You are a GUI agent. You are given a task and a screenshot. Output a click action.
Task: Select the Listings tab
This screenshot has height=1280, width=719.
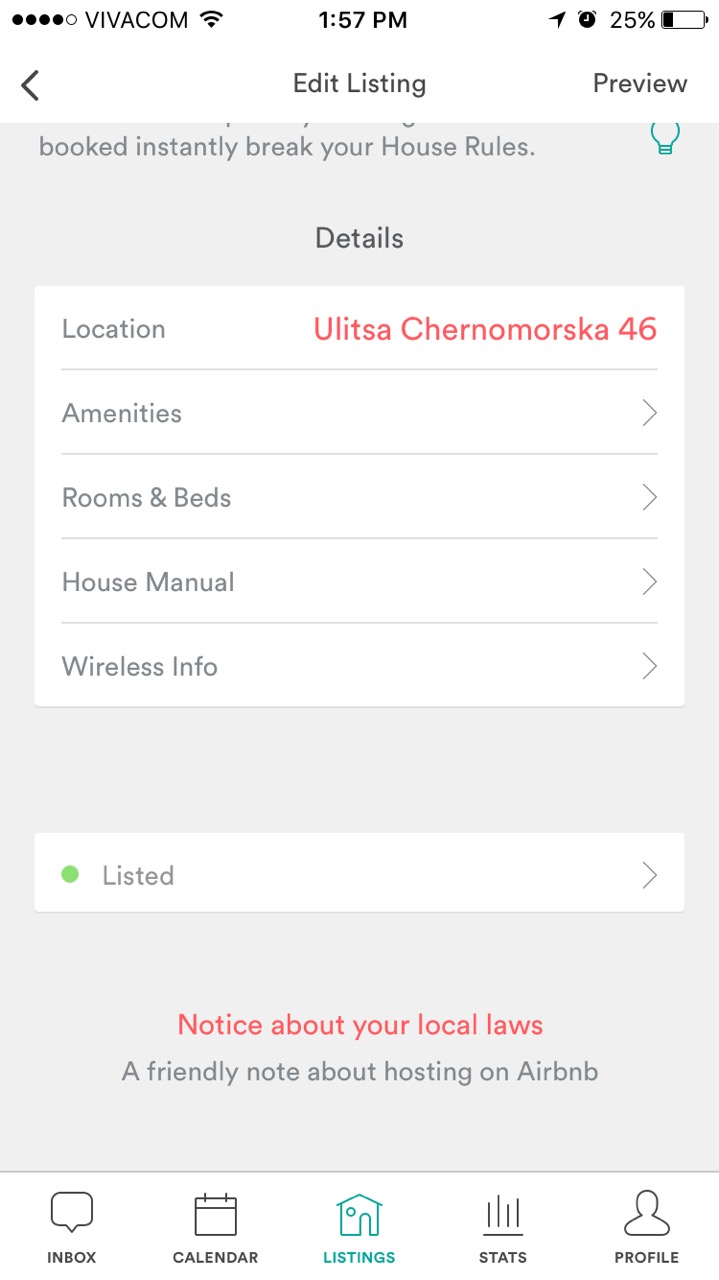(359, 1228)
